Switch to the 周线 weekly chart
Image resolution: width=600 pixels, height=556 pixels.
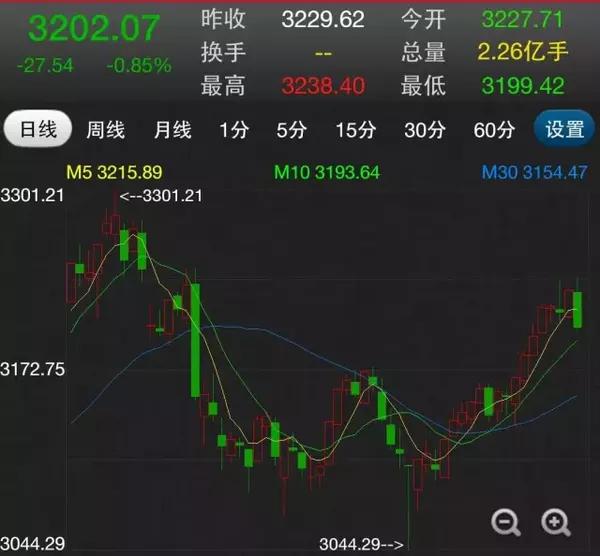point(105,130)
